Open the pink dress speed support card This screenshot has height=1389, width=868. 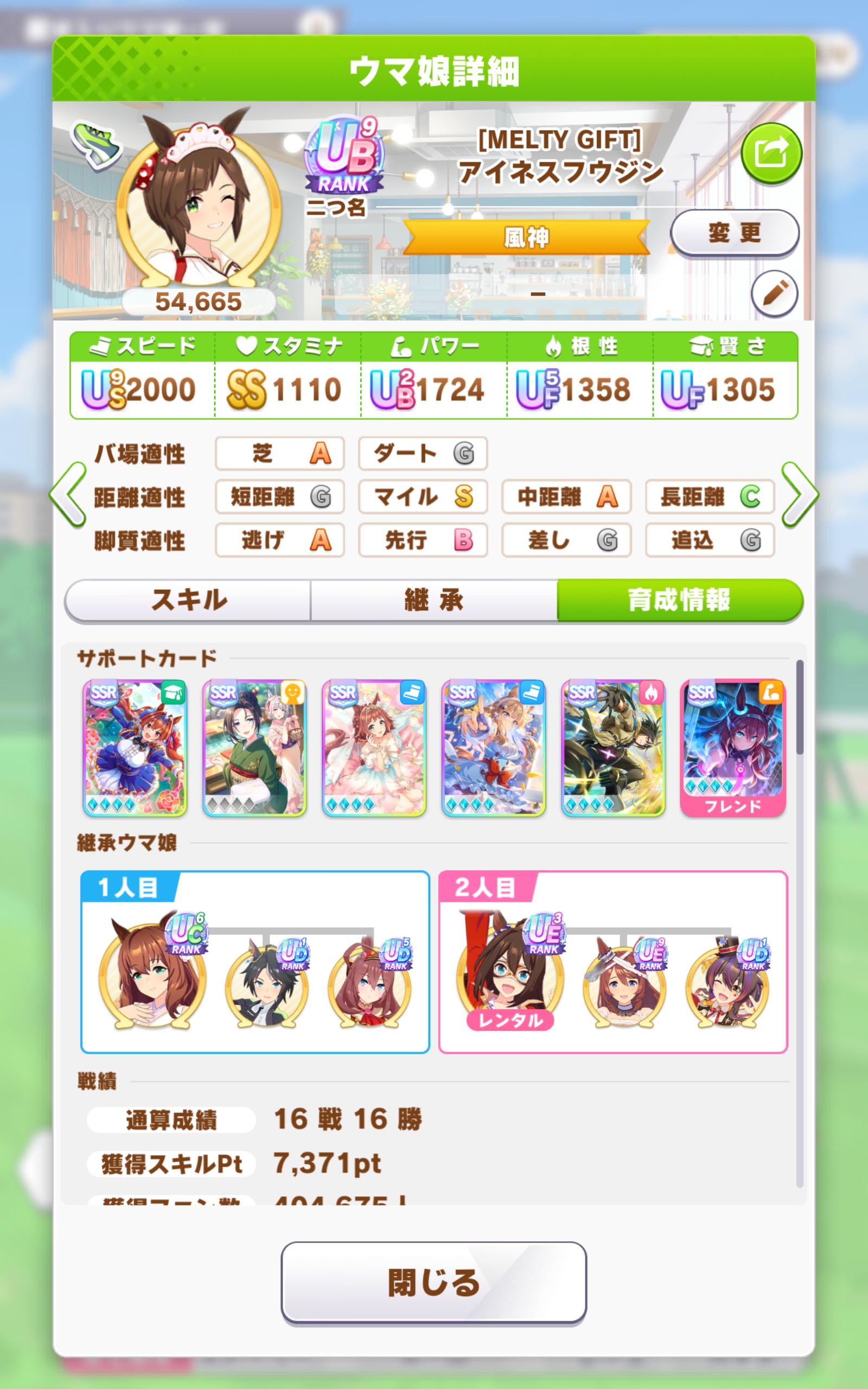[374, 748]
